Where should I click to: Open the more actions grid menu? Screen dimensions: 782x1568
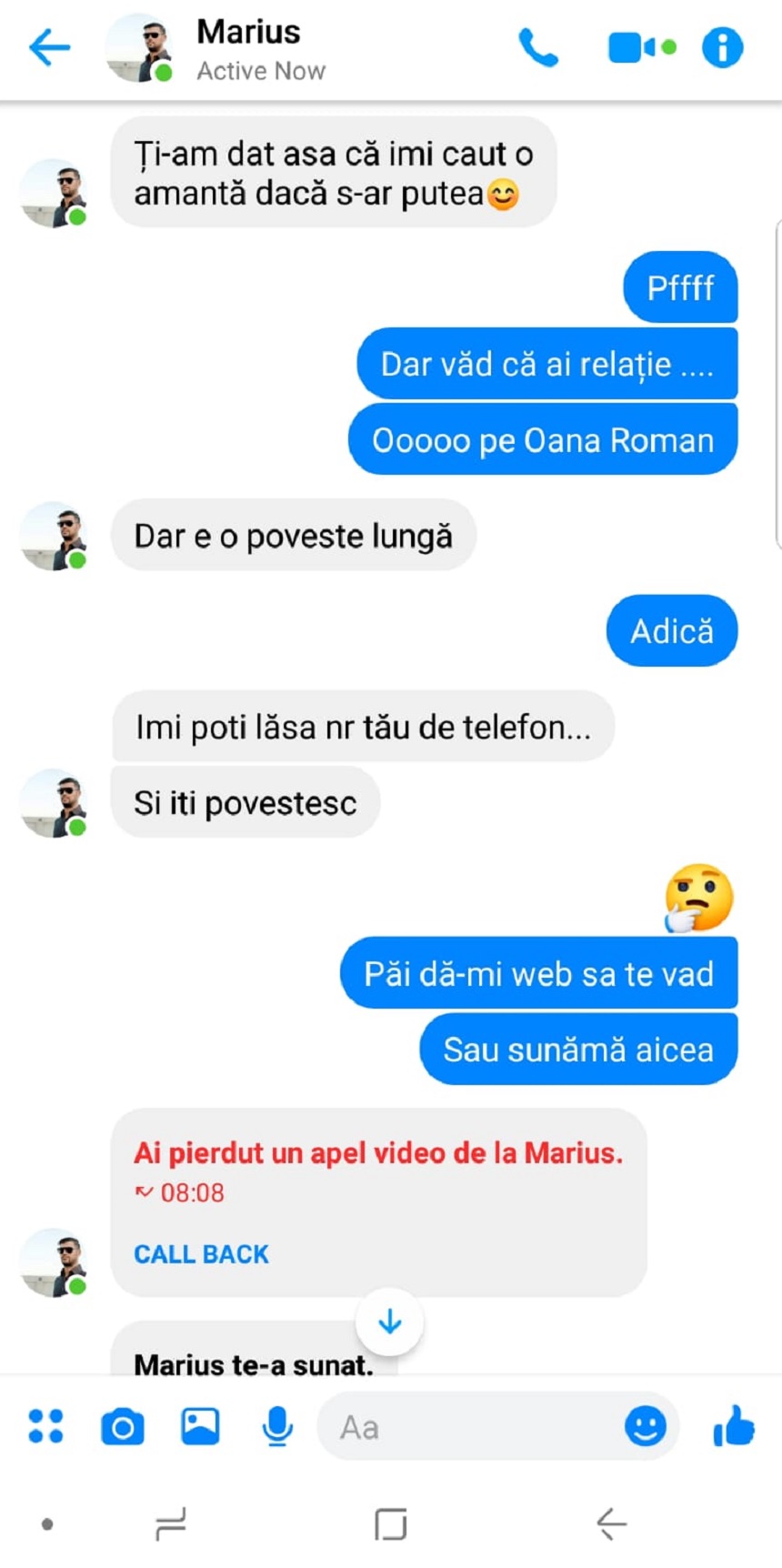[45, 1426]
